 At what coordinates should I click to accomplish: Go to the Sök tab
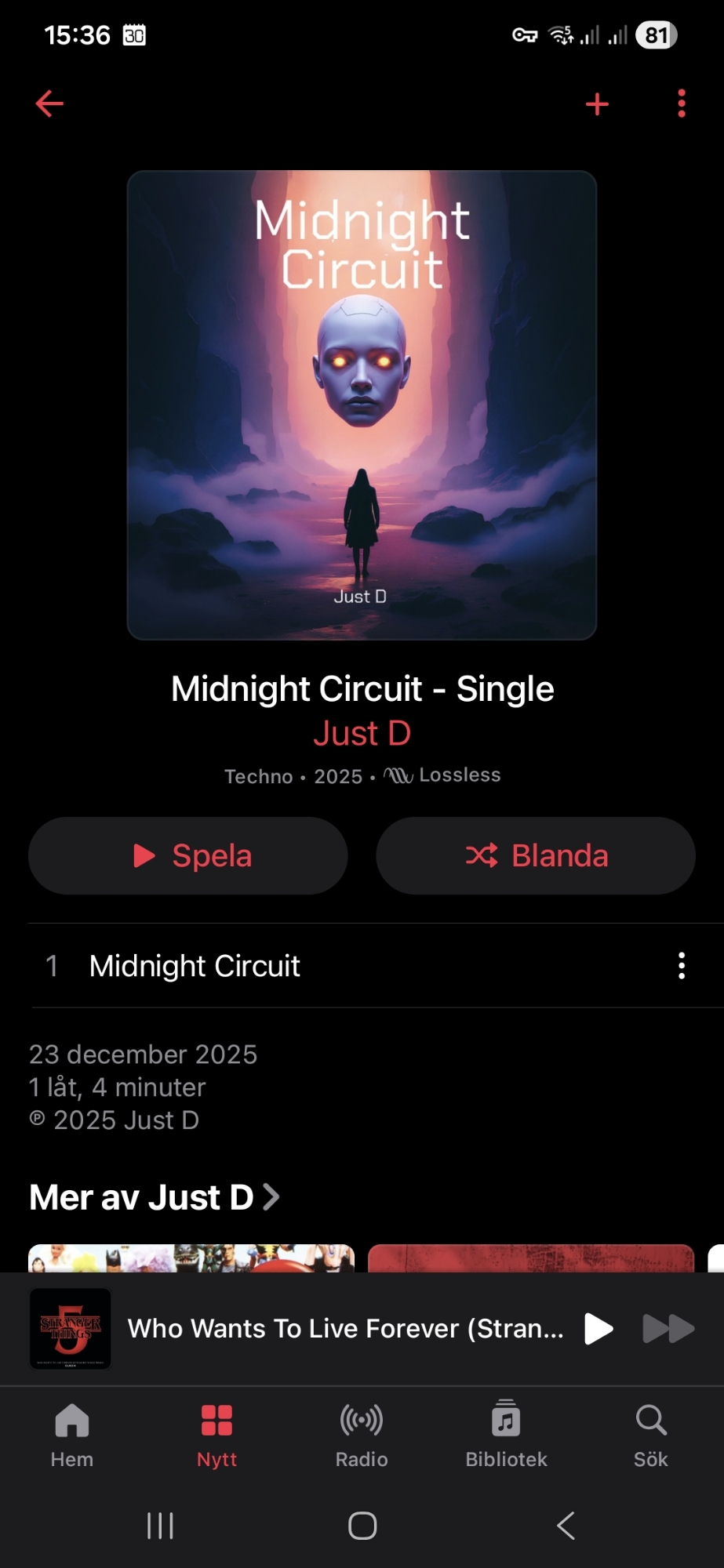(x=650, y=1435)
